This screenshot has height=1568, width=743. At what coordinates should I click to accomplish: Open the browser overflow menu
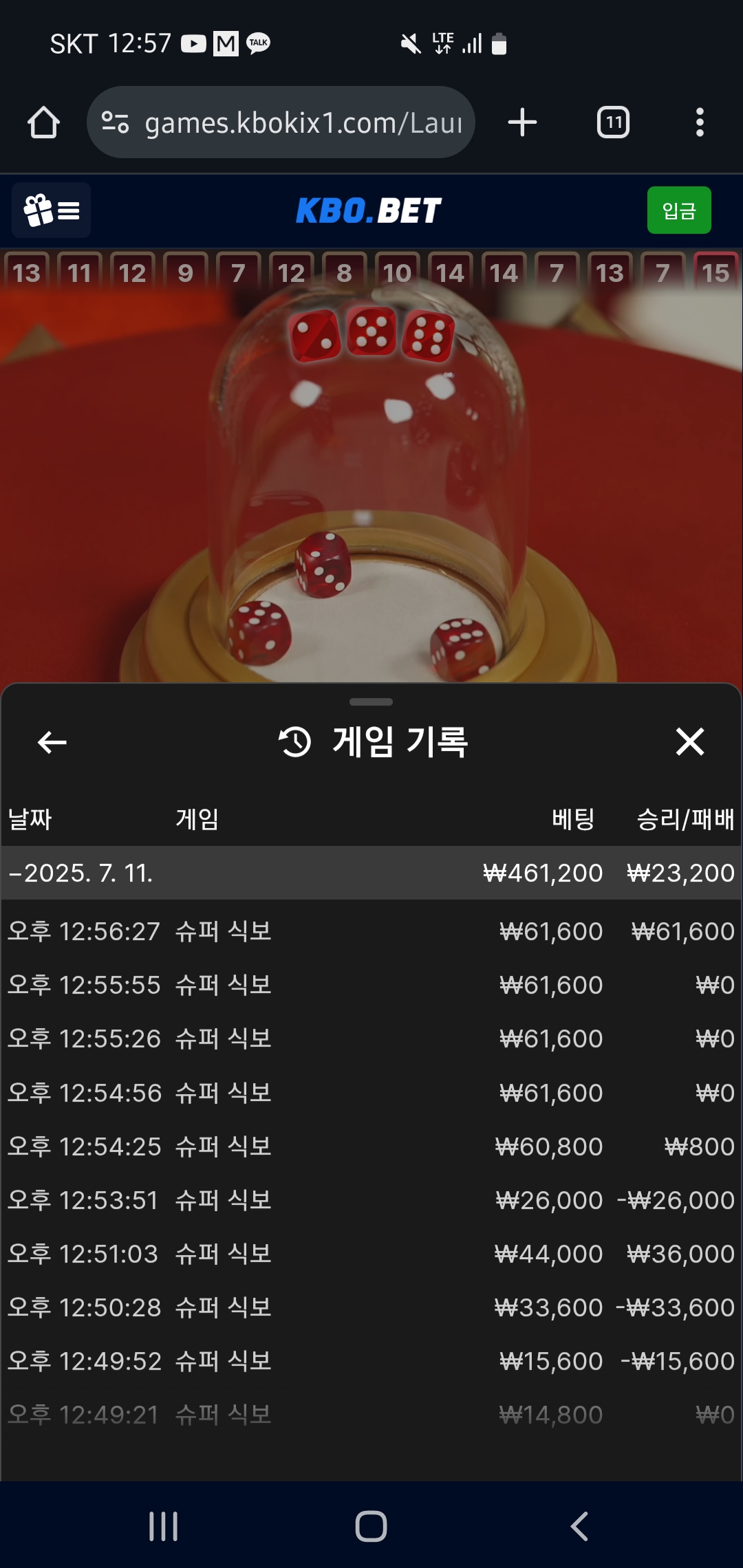(700, 123)
